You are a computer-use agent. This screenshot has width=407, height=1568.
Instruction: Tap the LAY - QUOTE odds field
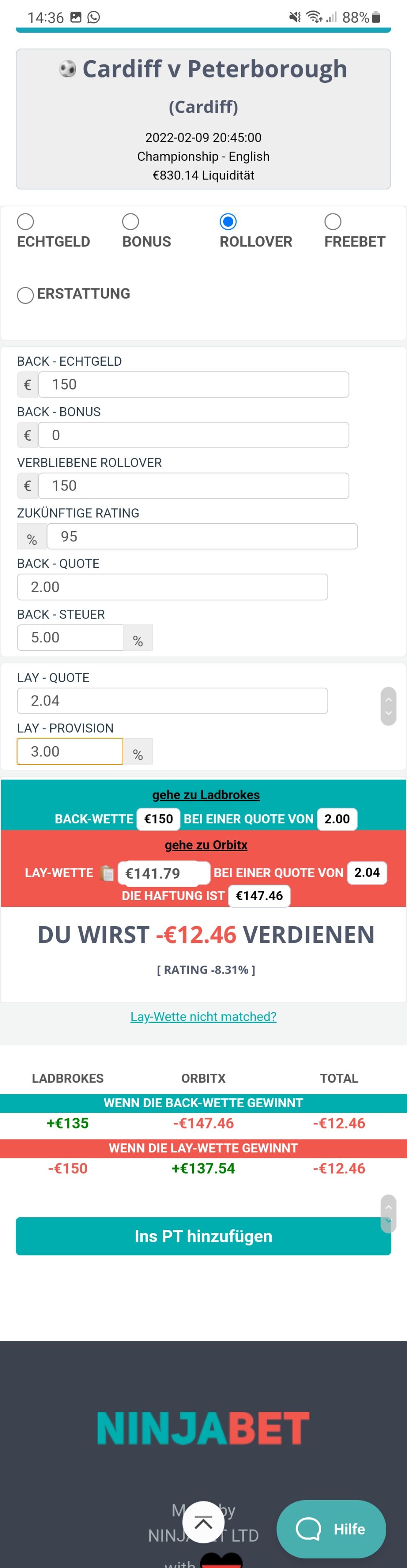173,701
